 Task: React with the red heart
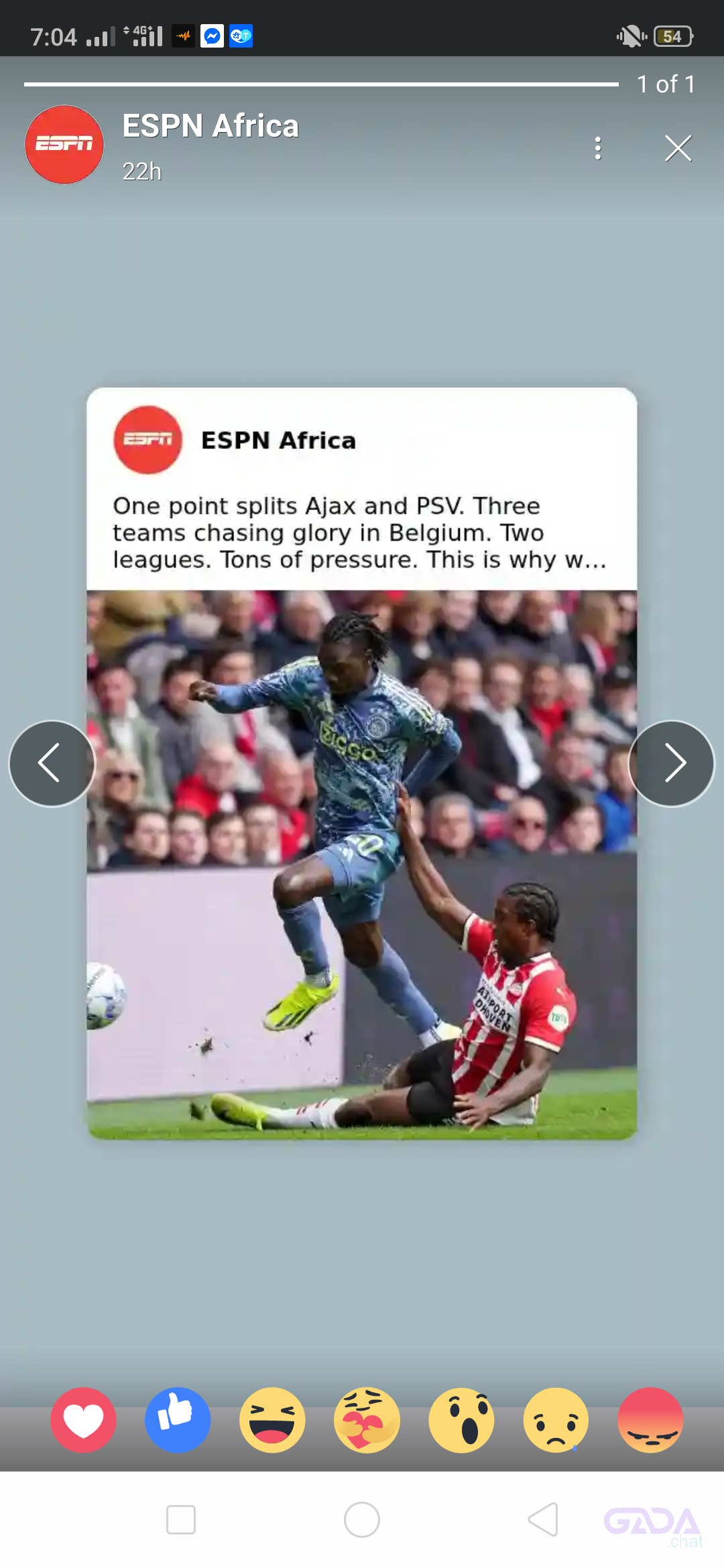[83, 1420]
